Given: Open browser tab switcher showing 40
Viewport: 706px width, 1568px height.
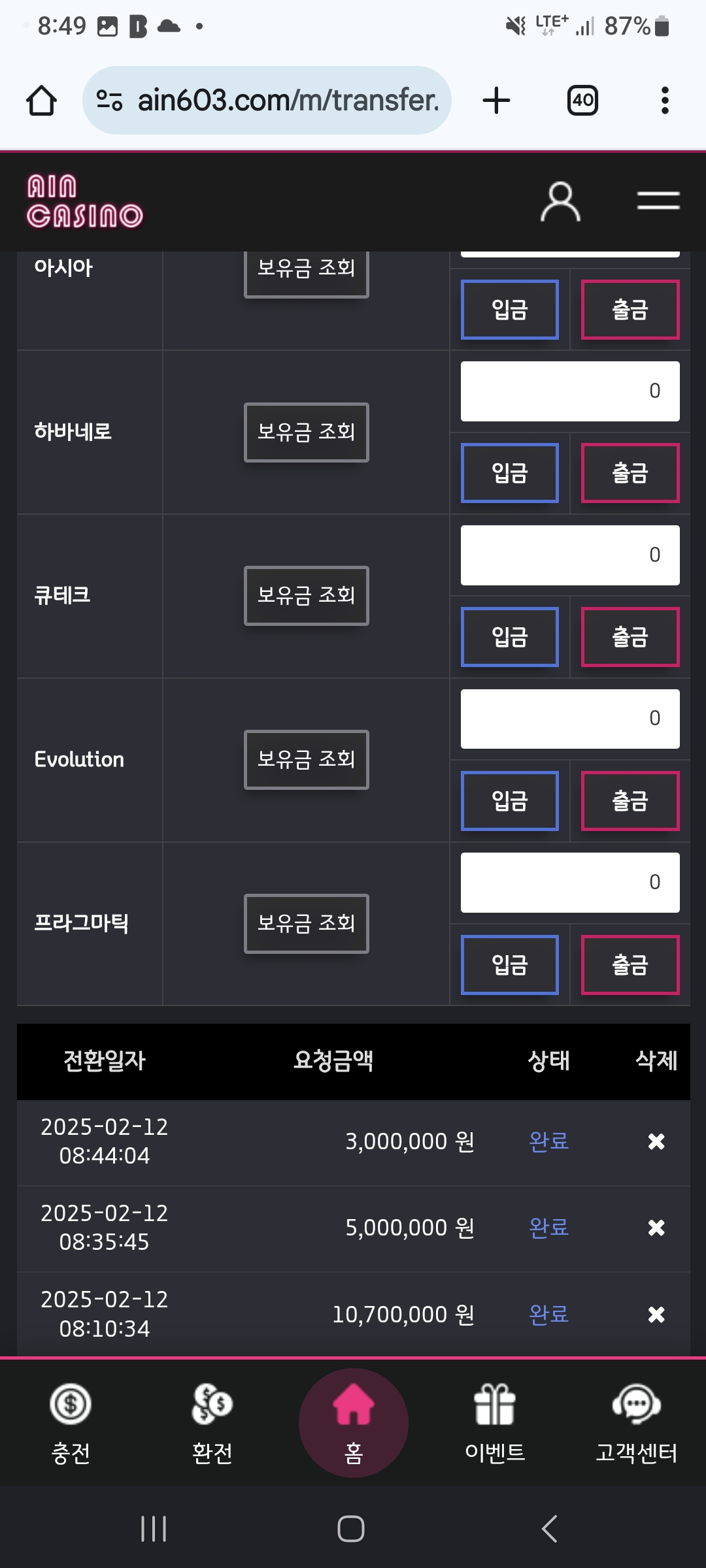Looking at the screenshot, I should pos(582,101).
